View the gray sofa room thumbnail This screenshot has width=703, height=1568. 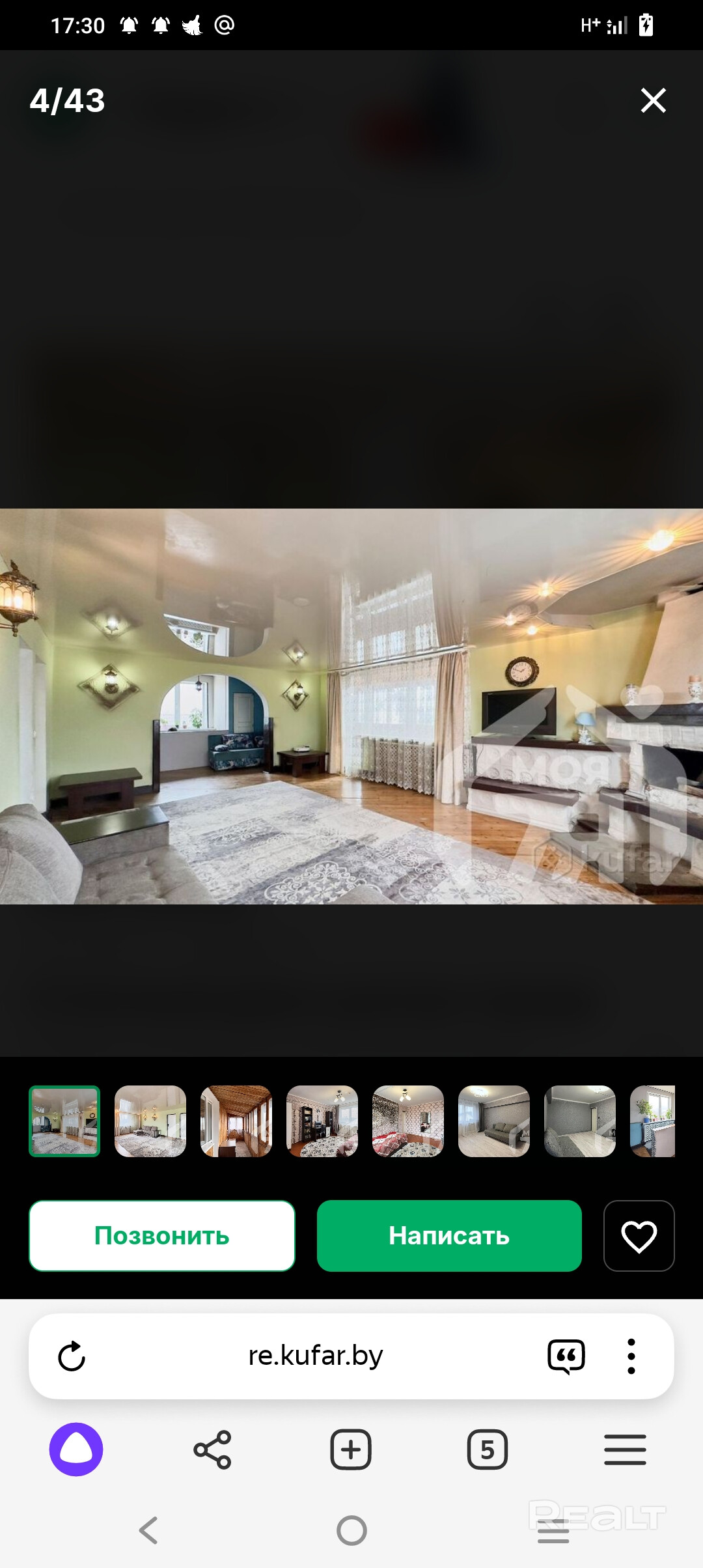tap(494, 1121)
